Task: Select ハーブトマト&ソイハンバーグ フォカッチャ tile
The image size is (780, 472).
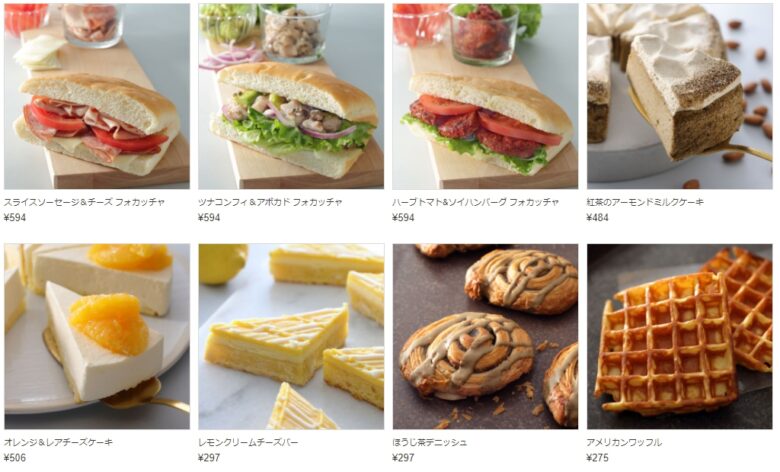Action: pos(485,97)
